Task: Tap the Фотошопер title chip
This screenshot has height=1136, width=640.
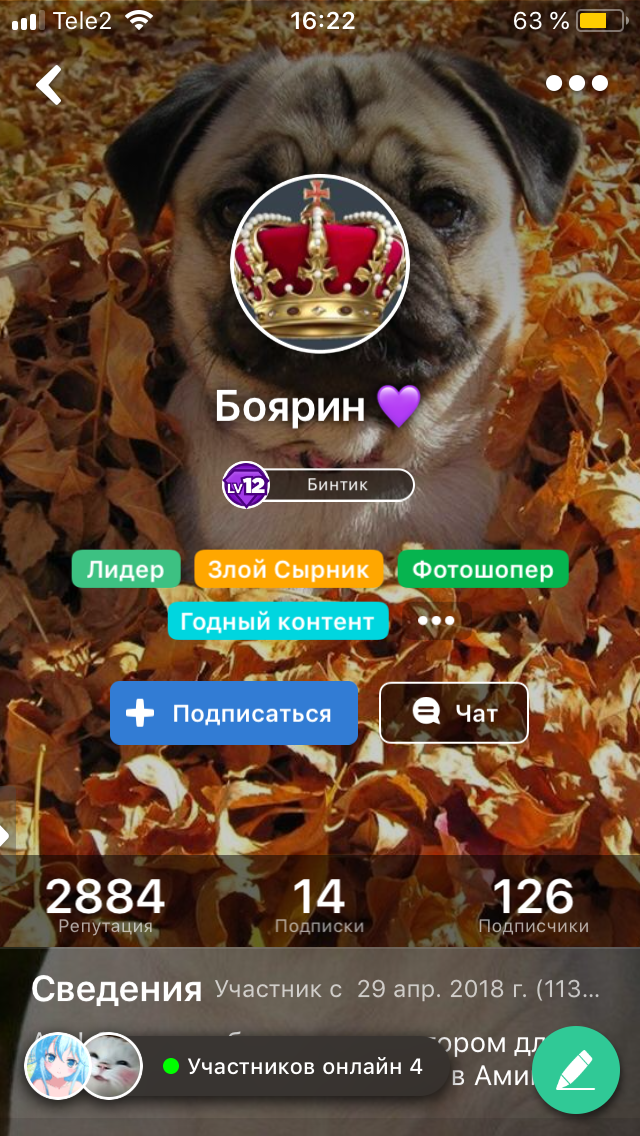Action: (483, 569)
